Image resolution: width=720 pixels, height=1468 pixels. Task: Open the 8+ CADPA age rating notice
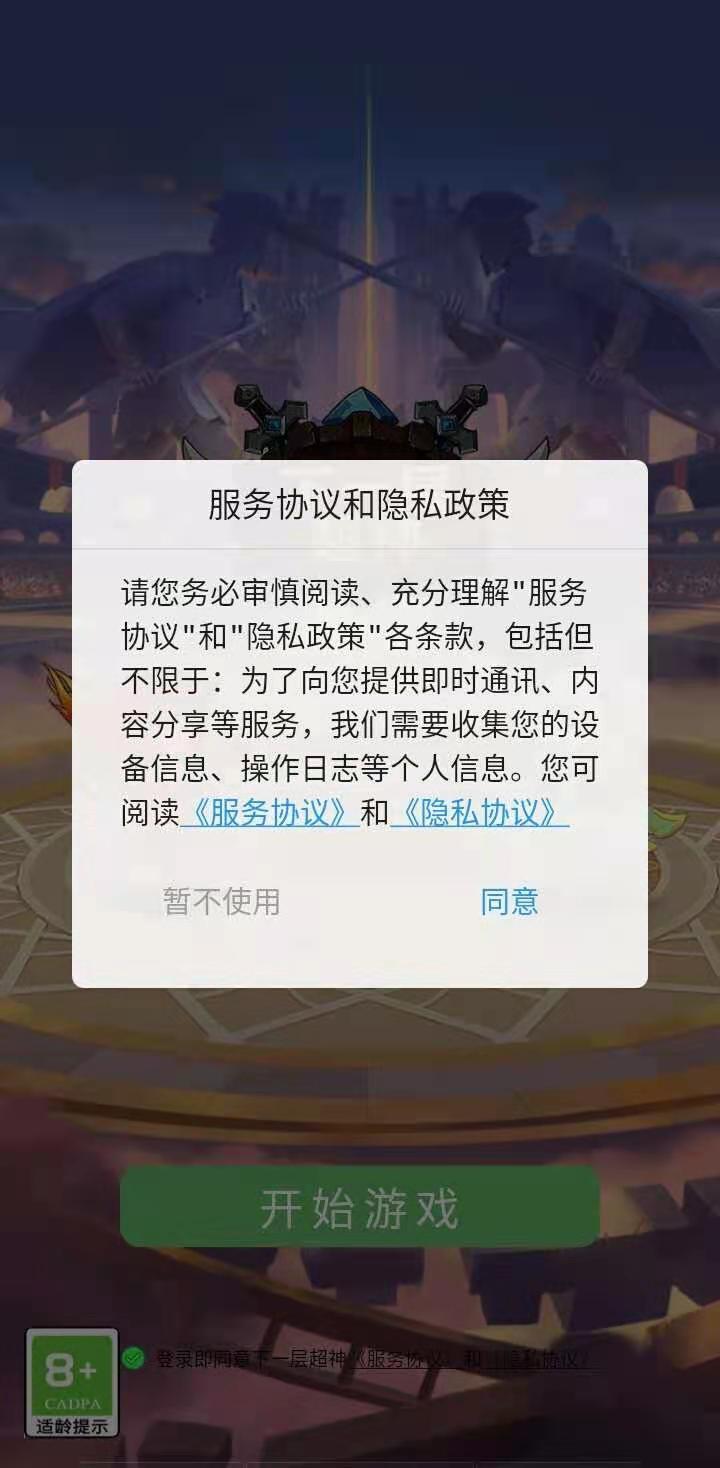click(x=72, y=1382)
